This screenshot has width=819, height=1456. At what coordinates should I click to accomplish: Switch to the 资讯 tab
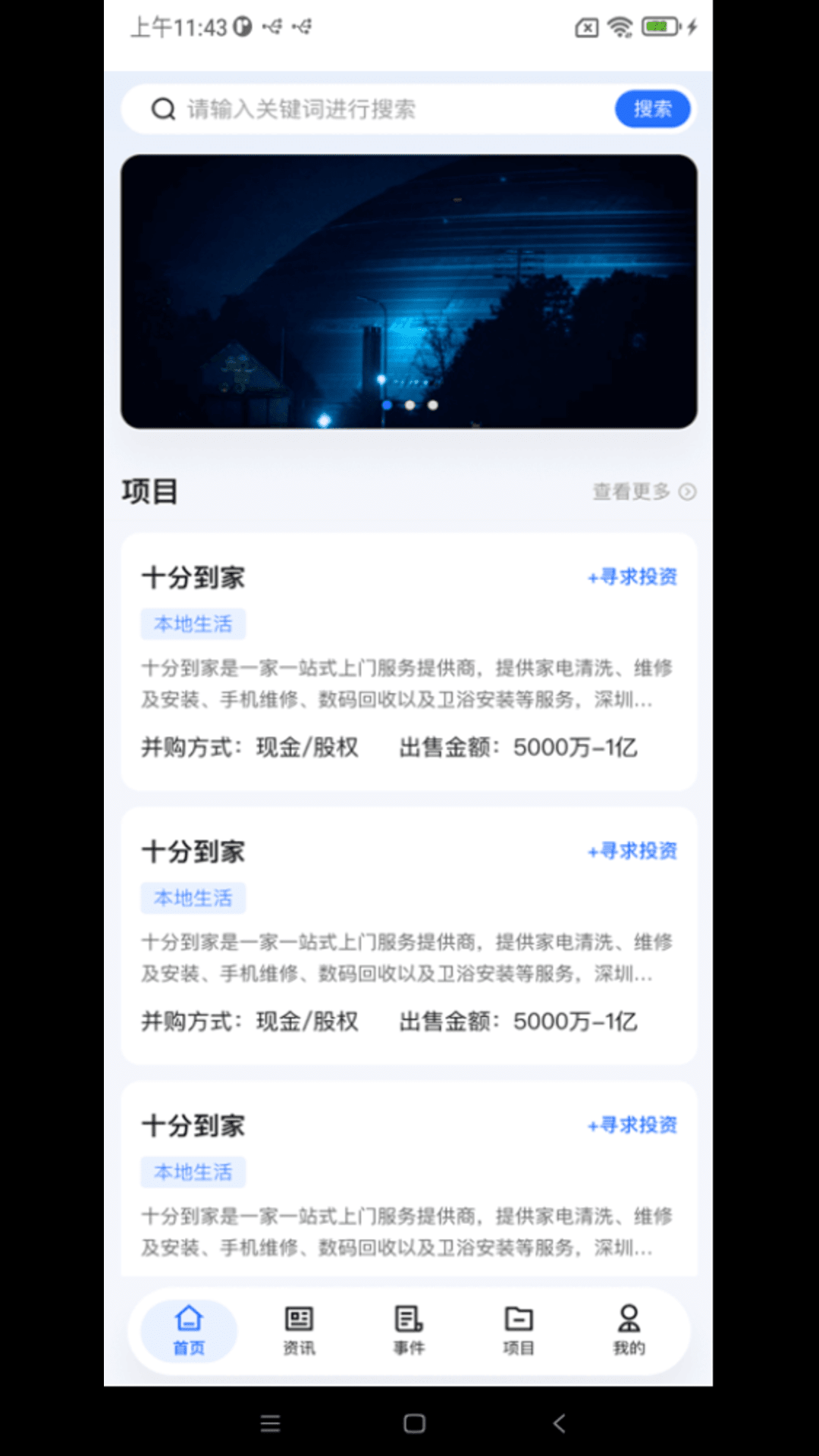299,1330
